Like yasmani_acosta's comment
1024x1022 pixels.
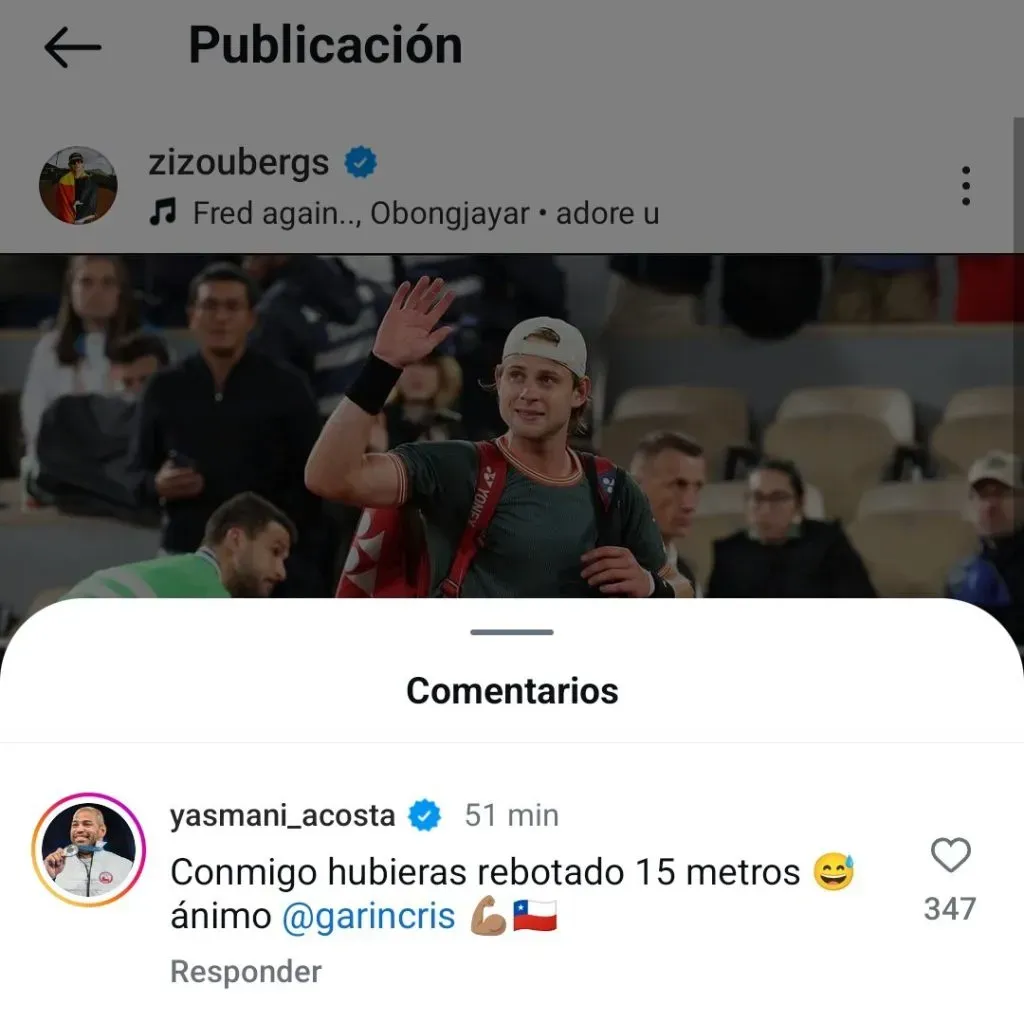950,856
